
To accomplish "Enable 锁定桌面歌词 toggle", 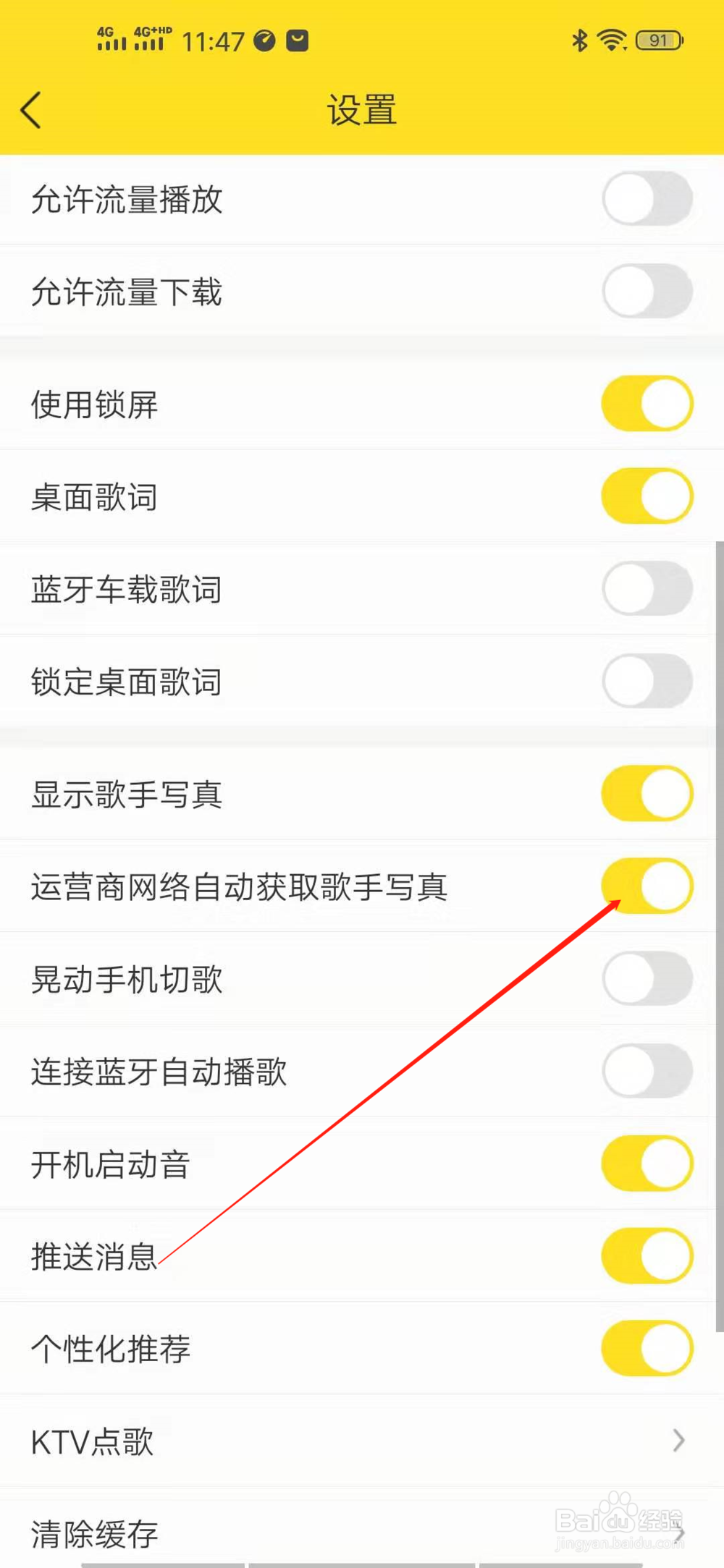I will (647, 680).
